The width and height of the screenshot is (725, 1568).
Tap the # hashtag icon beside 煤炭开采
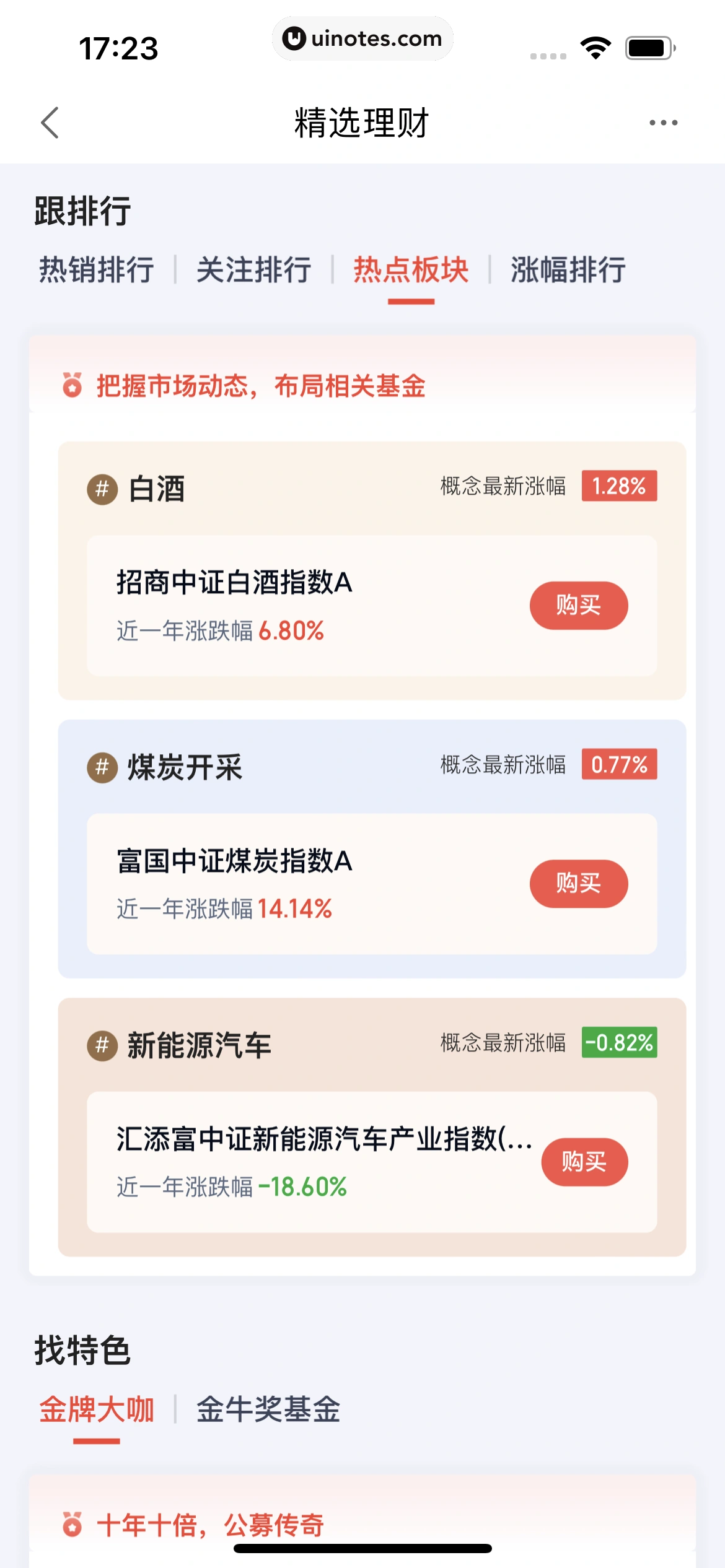102,768
